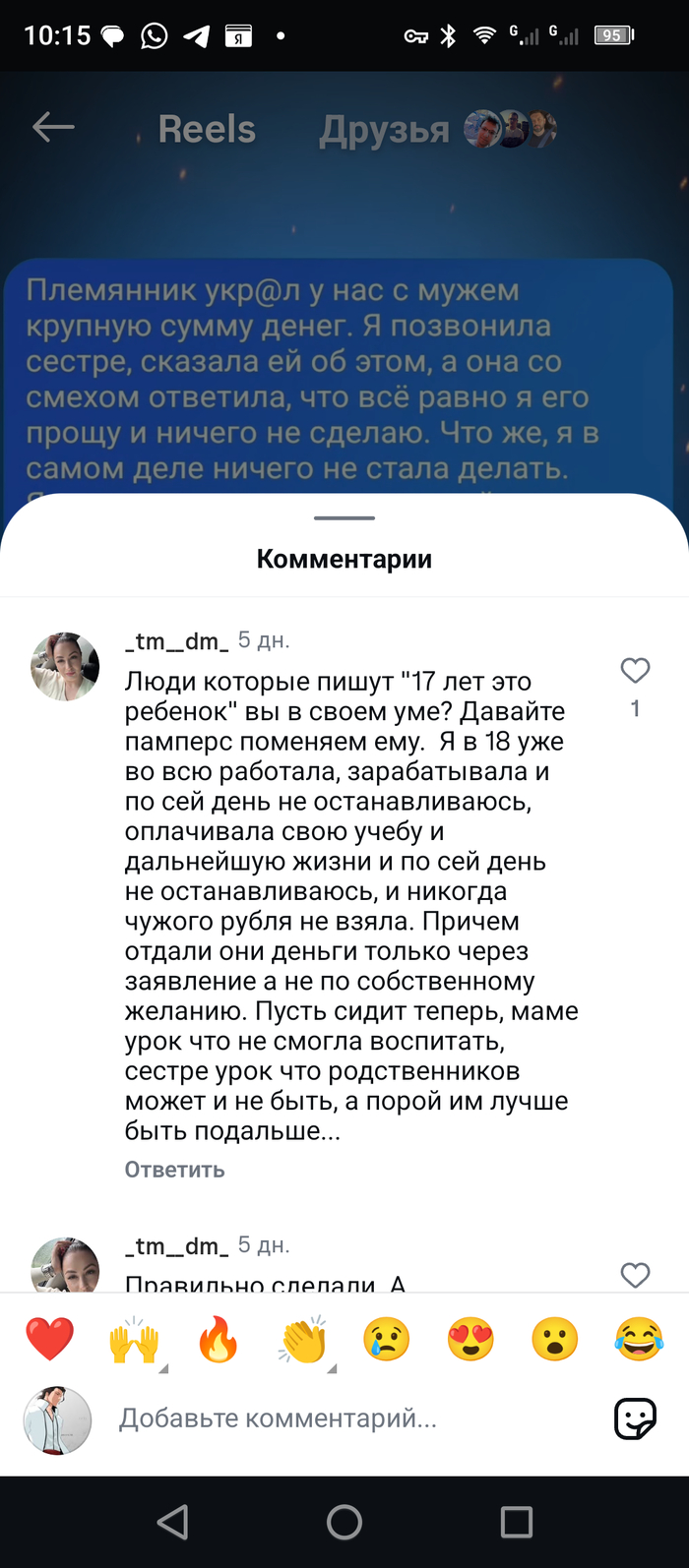Open the sticker picker icon
The height and width of the screenshot is (1568, 689).
pos(635,1419)
